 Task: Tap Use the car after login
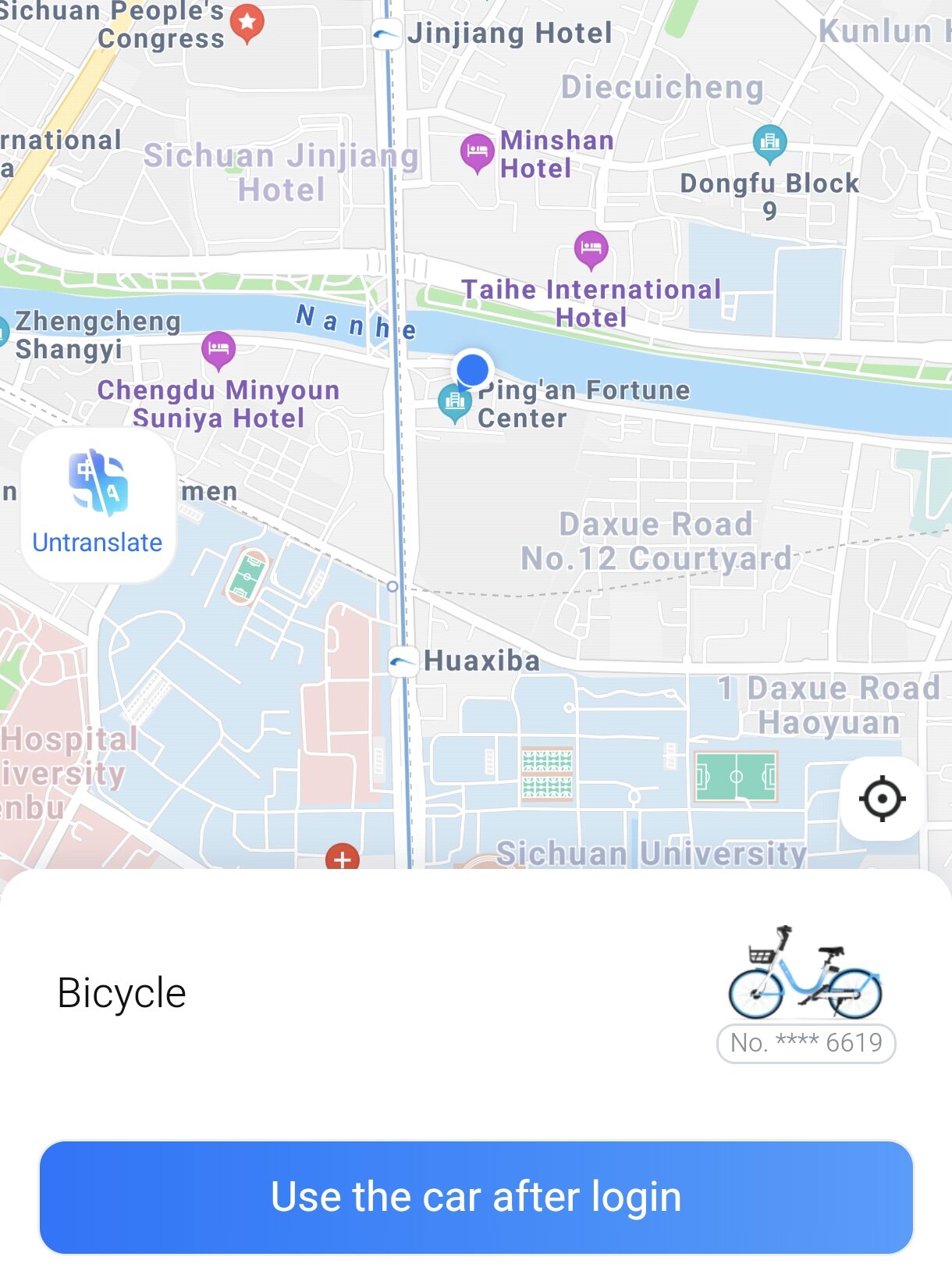476,1197
